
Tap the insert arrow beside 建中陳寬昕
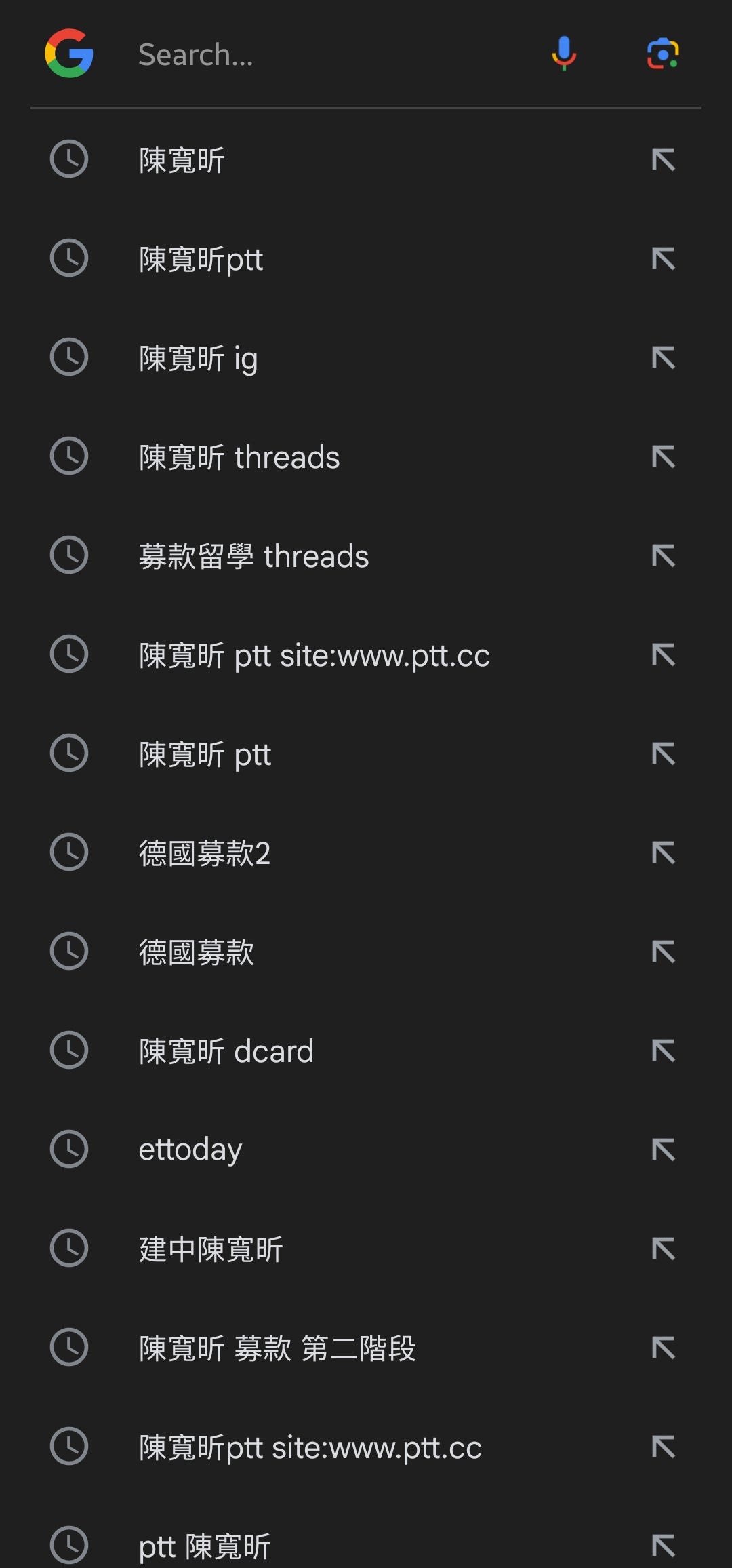click(664, 1249)
